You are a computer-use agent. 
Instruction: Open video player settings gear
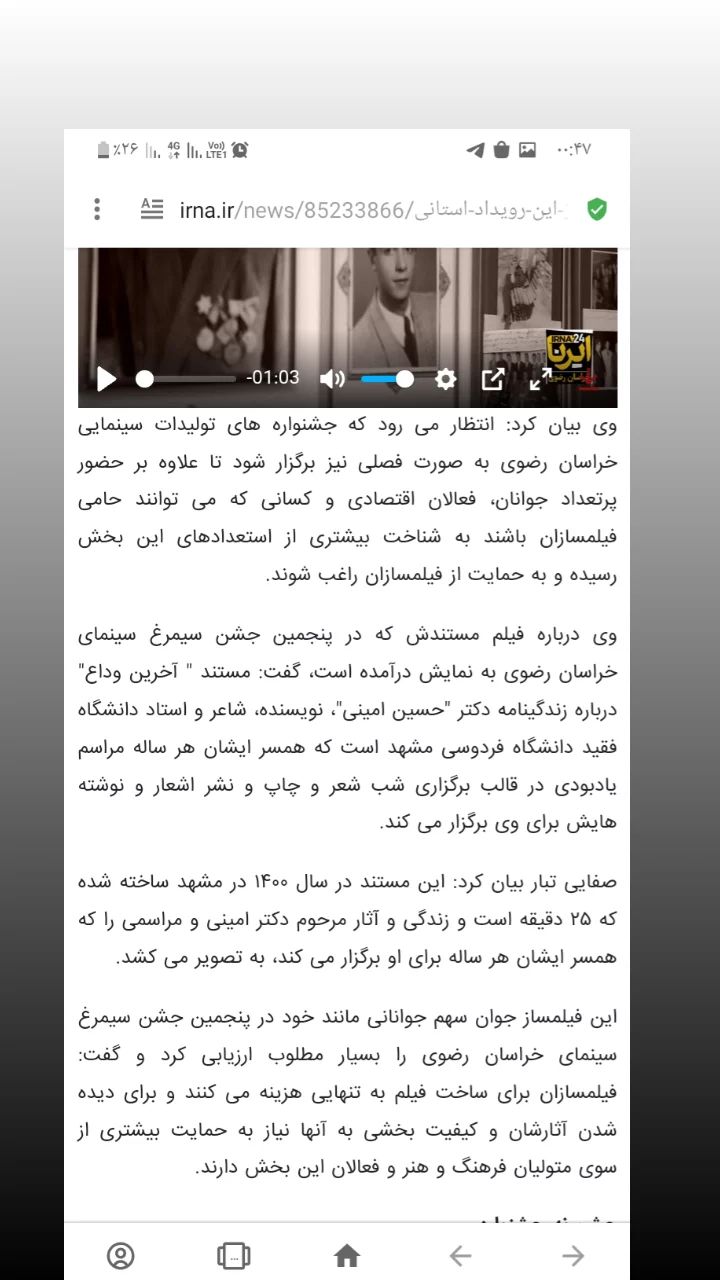coord(446,379)
